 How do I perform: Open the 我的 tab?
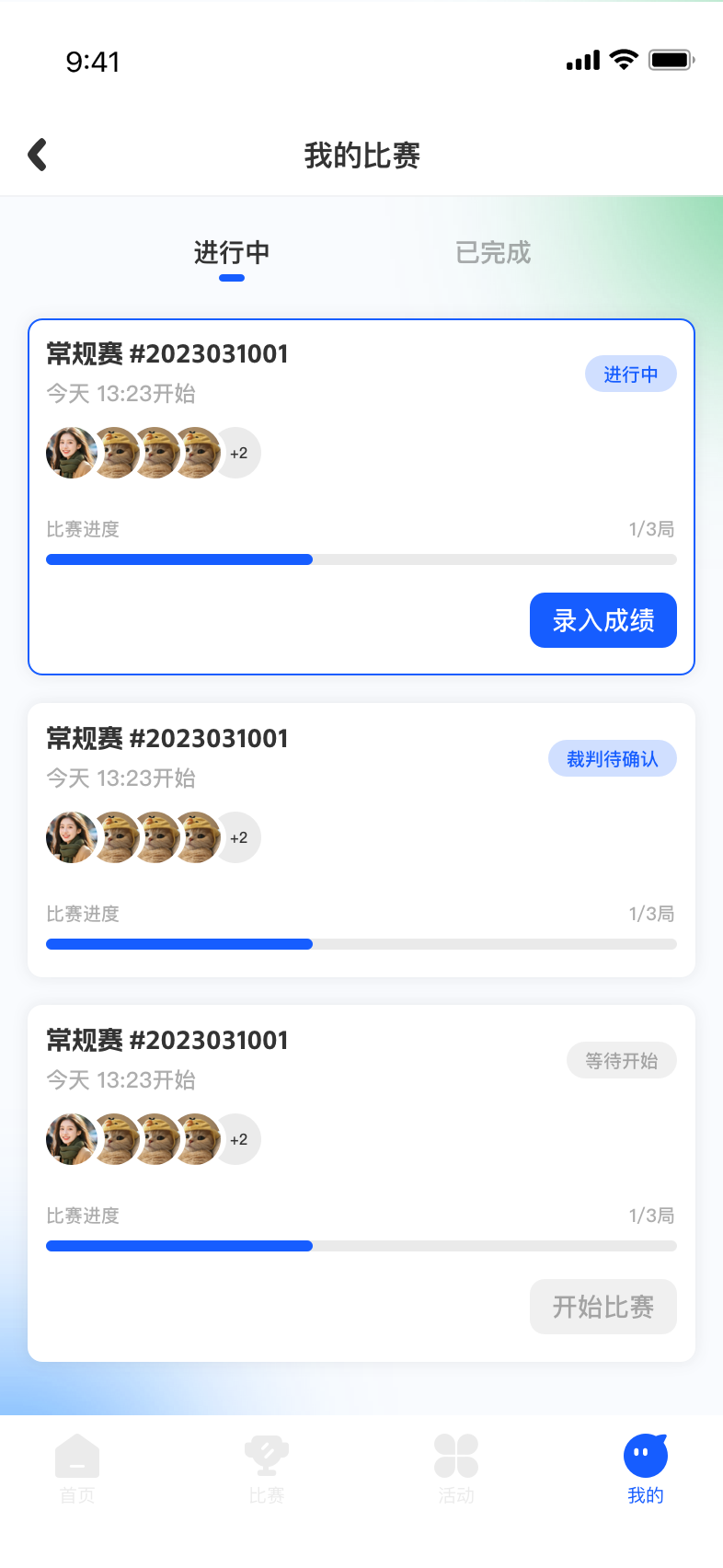(x=645, y=1469)
